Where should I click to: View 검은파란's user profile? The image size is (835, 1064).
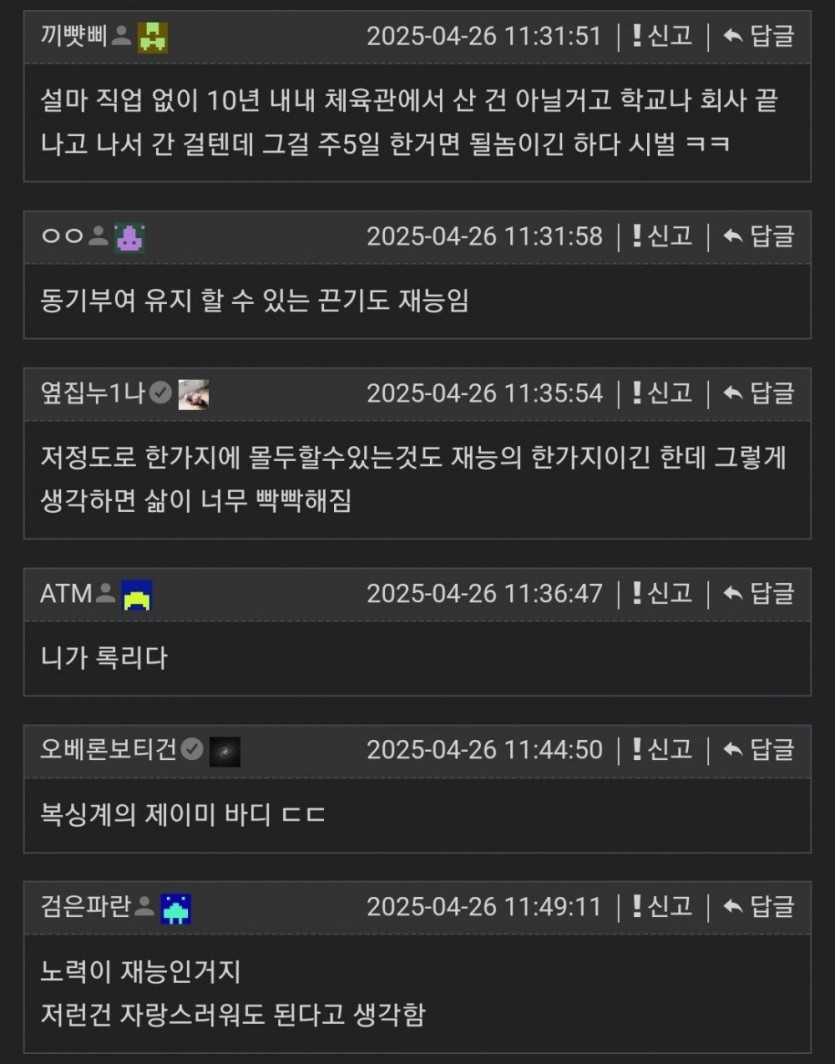tap(85, 906)
